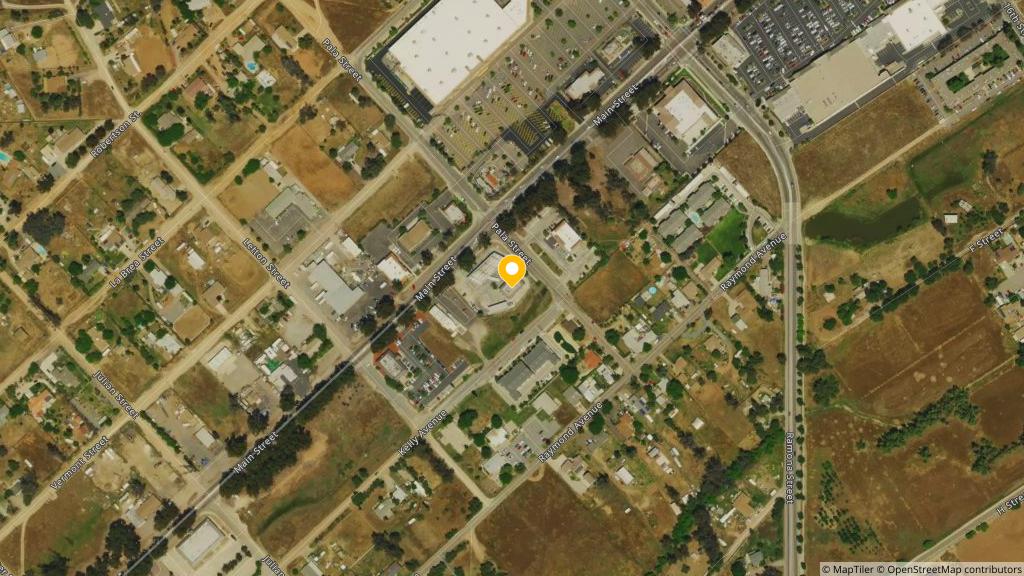Open the OpenStreetMap contributors link
The height and width of the screenshot is (576, 1024).
953,569
